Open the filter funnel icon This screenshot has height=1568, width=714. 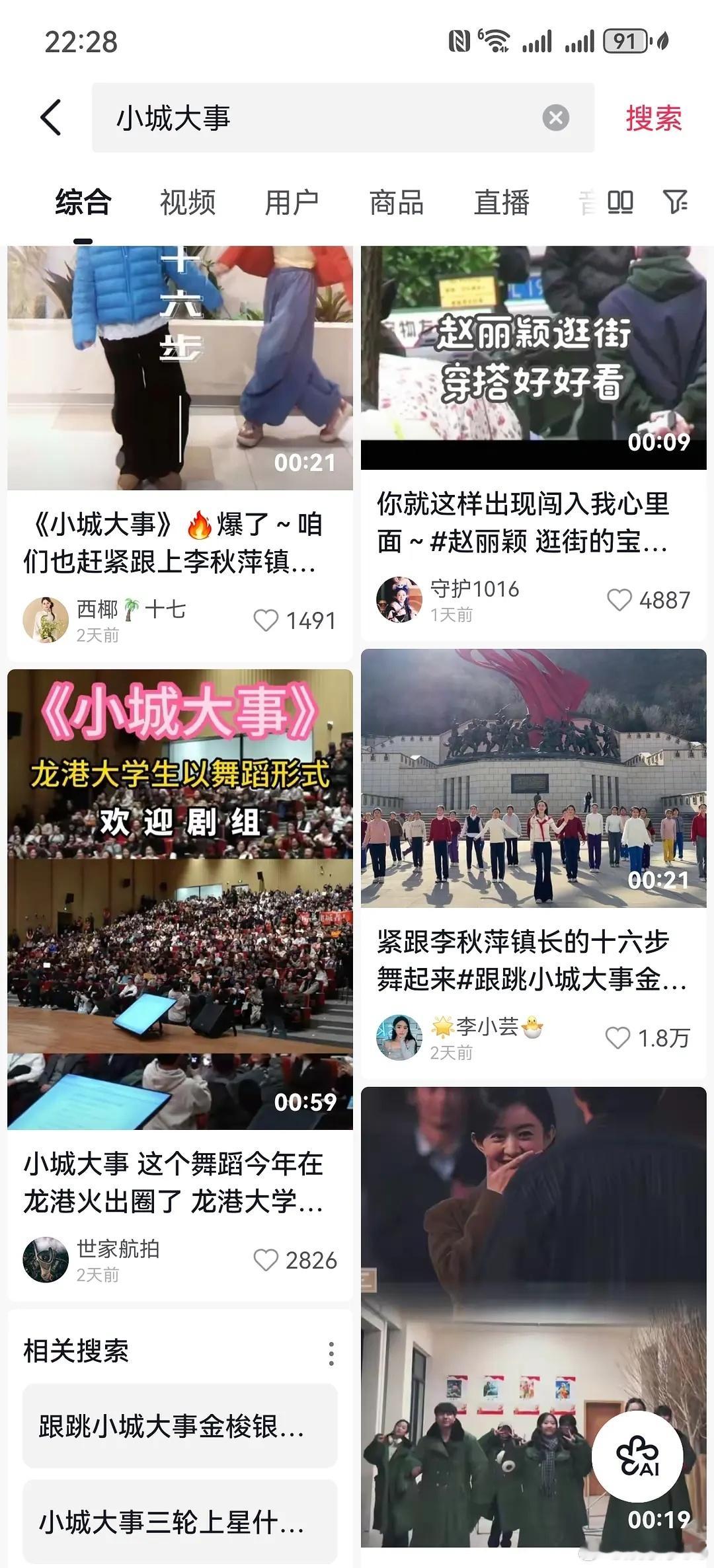pos(676,203)
